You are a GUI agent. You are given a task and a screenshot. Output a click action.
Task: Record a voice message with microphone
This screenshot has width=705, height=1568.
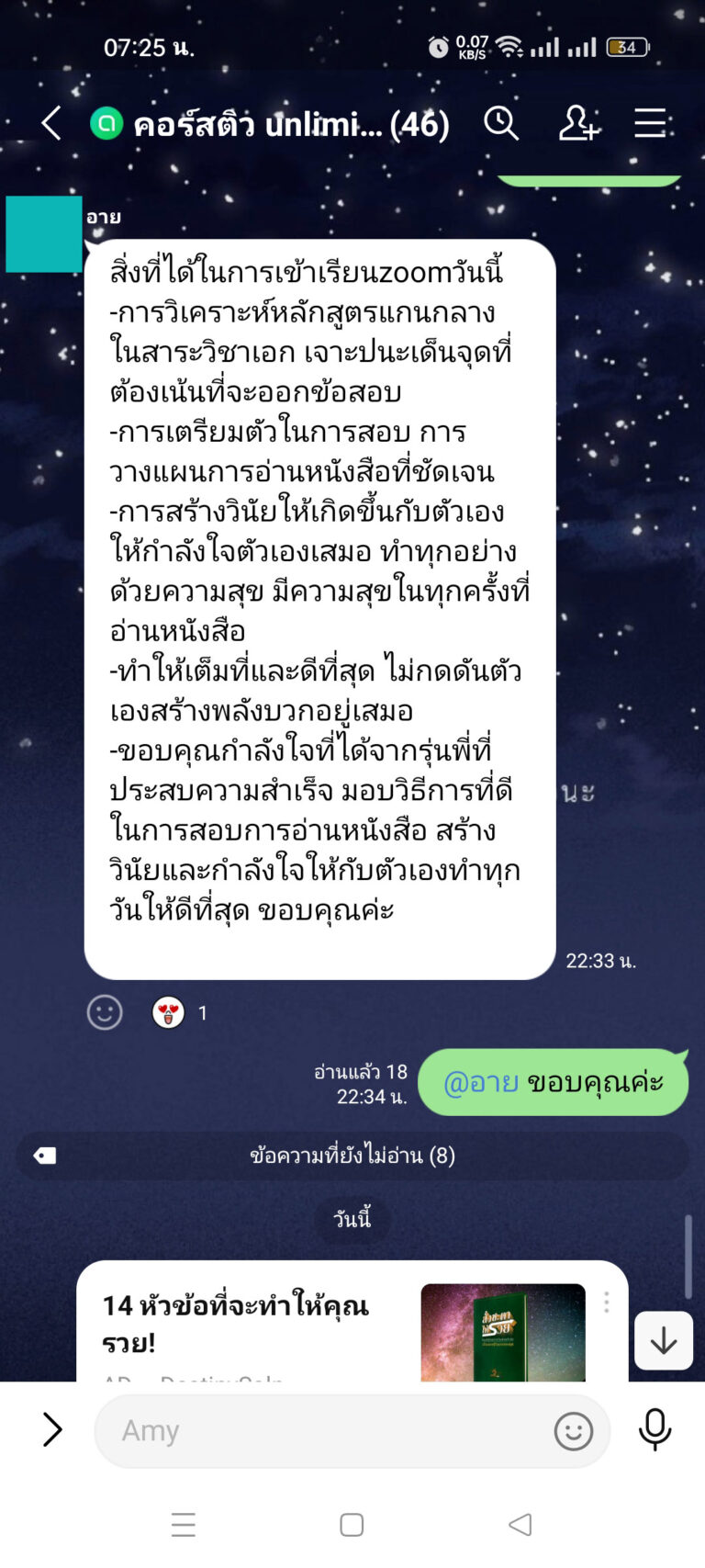tap(655, 1429)
